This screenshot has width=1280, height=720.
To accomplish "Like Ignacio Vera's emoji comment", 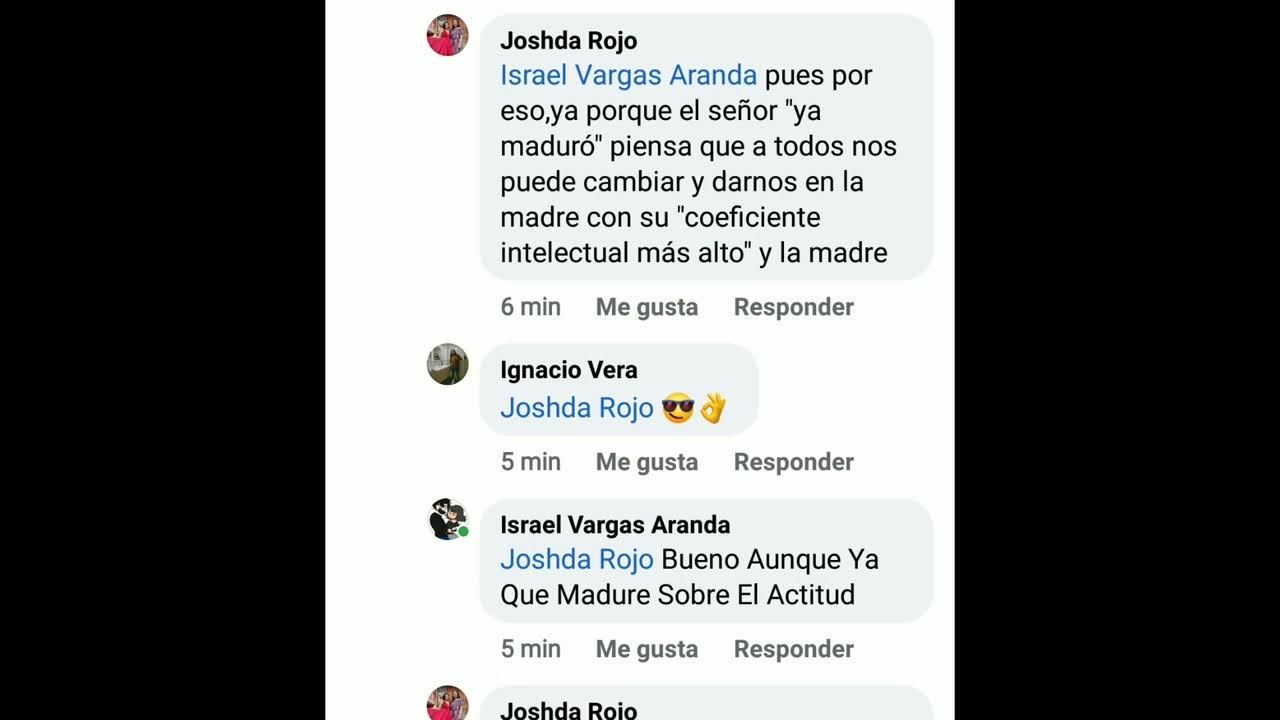I will [646, 462].
